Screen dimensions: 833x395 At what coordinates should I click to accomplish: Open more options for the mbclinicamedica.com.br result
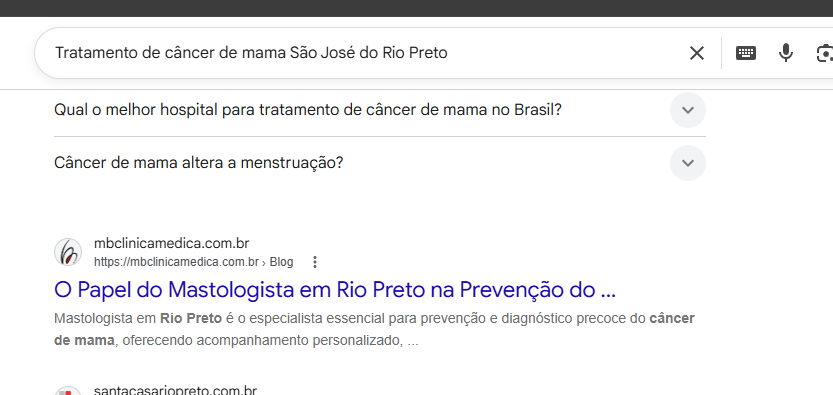[314, 262]
